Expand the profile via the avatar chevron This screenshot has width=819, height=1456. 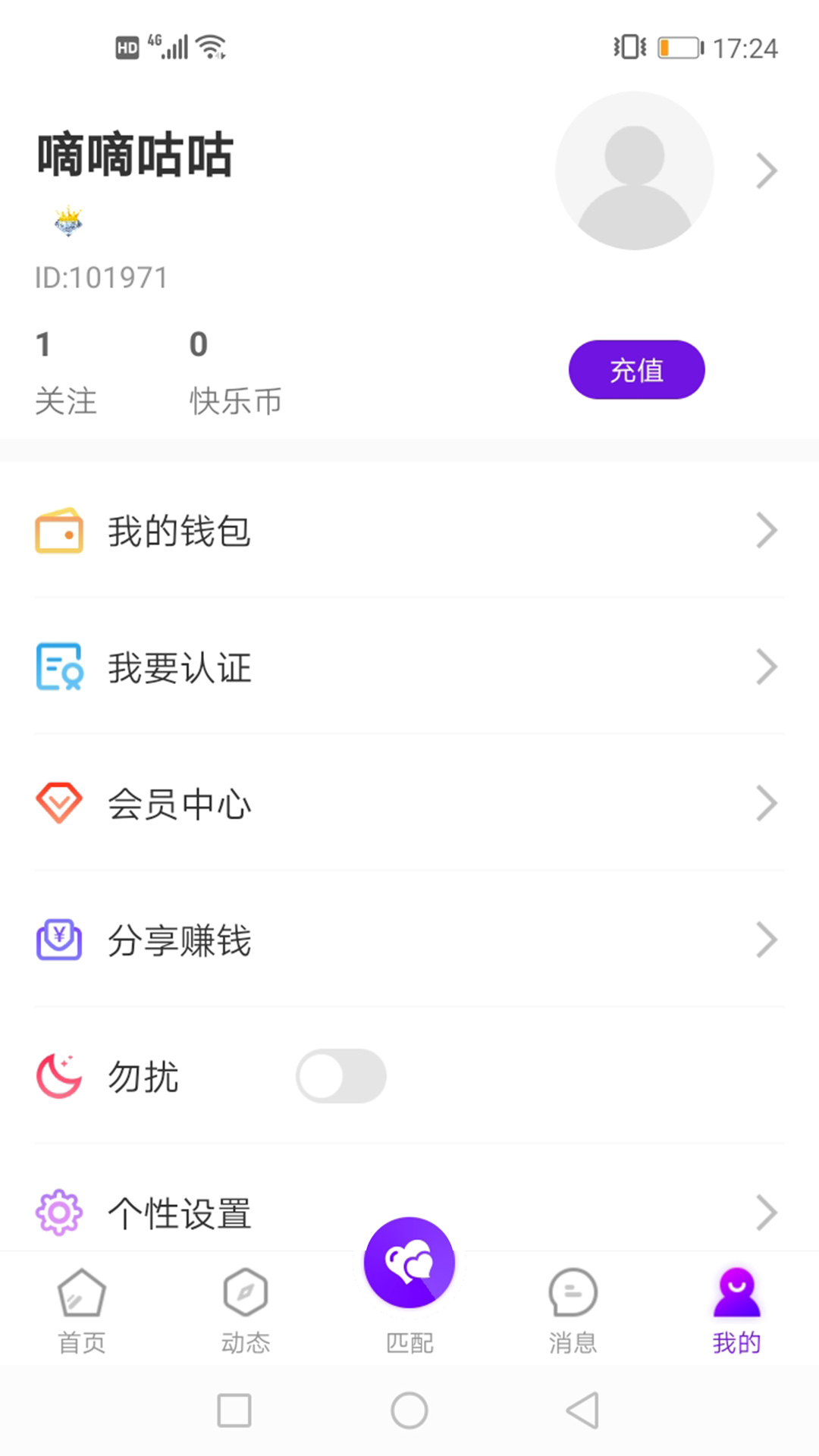pos(767,170)
